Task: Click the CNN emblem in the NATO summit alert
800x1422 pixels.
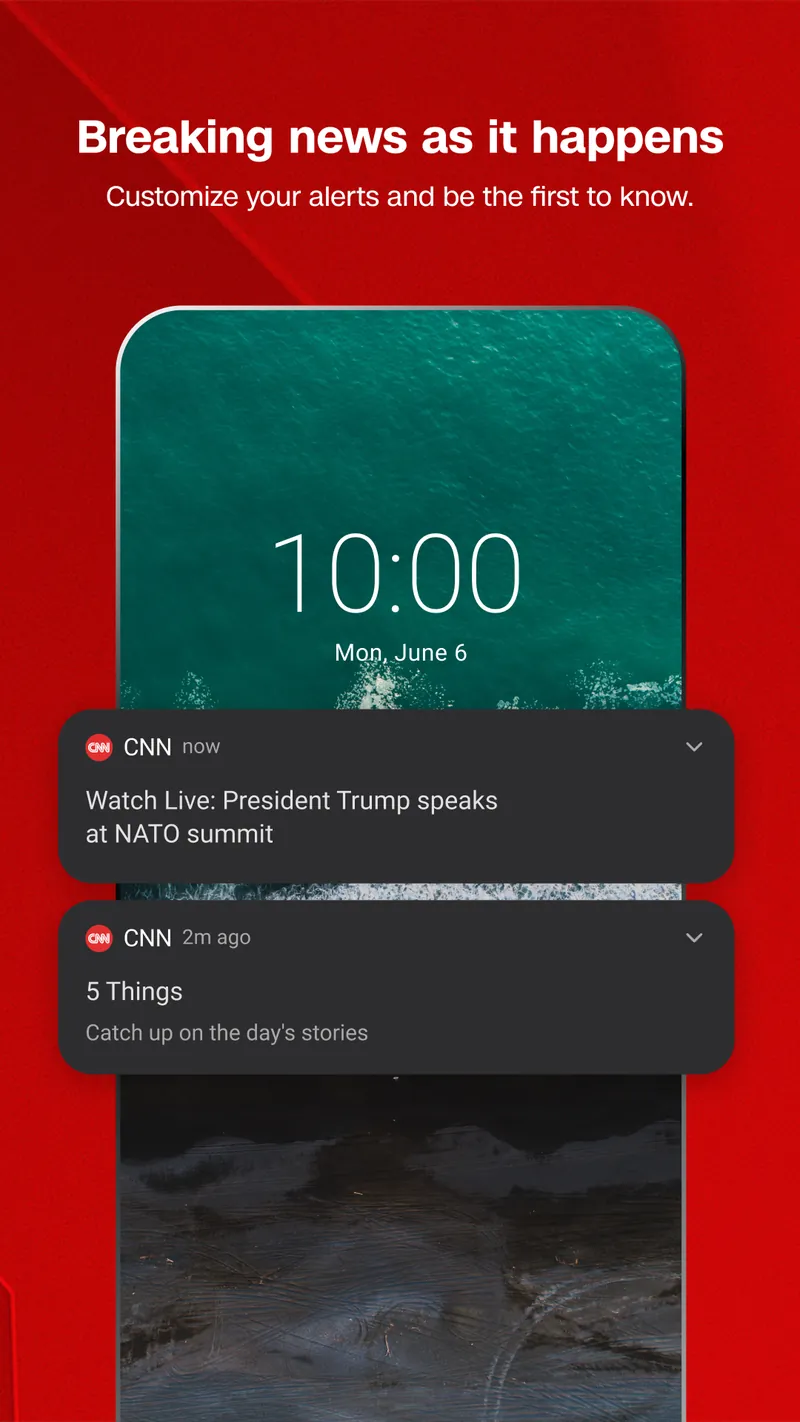Action: 99,747
